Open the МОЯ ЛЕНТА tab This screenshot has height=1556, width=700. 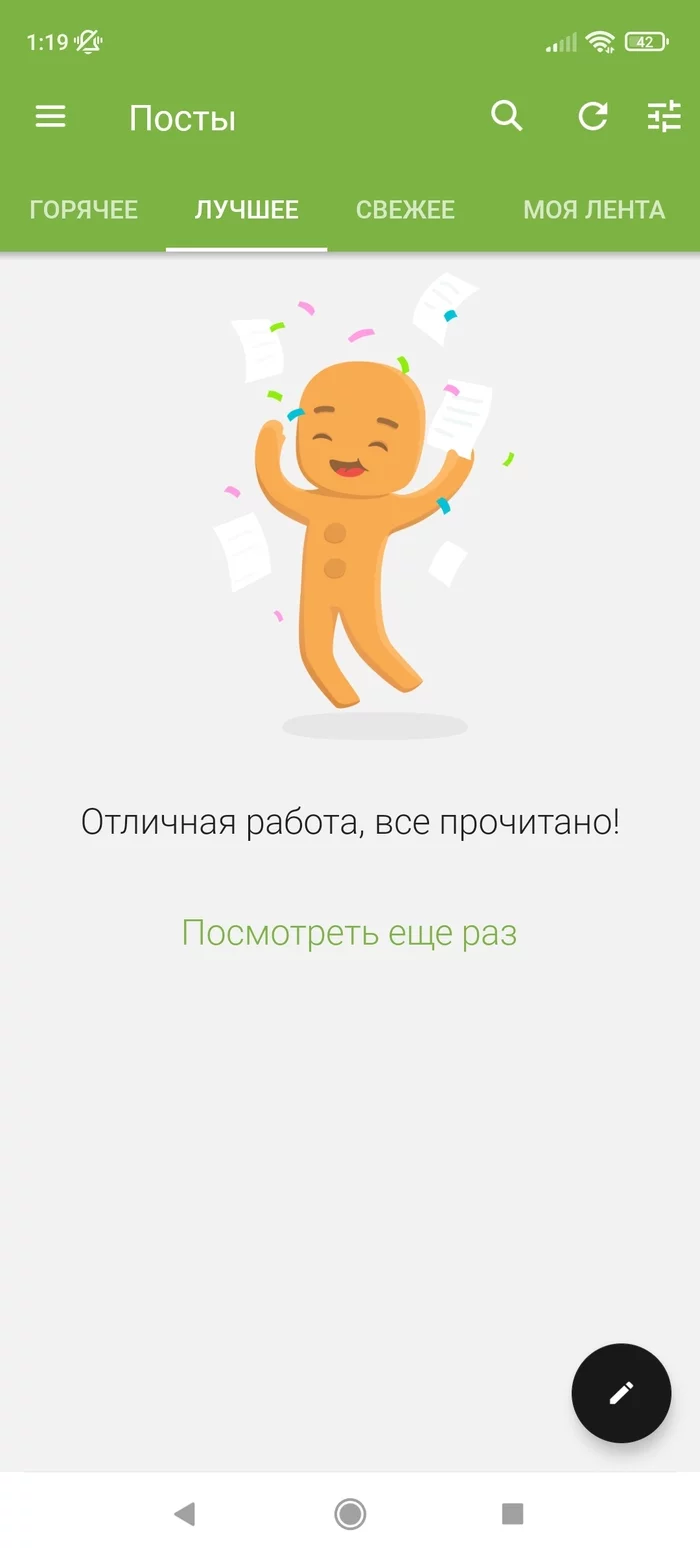click(594, 210)
